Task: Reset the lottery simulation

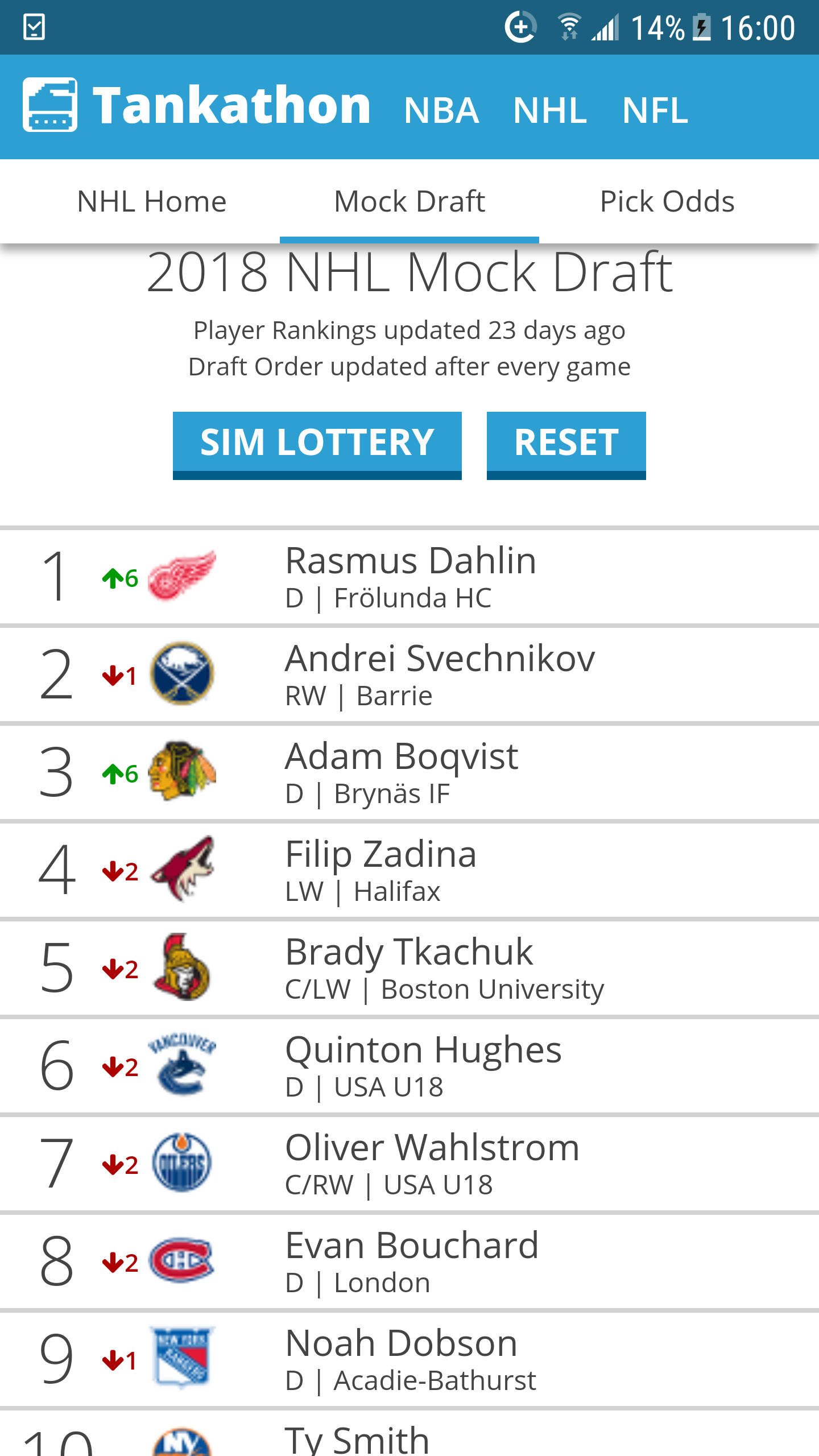Action: click(x=566, y=445)
